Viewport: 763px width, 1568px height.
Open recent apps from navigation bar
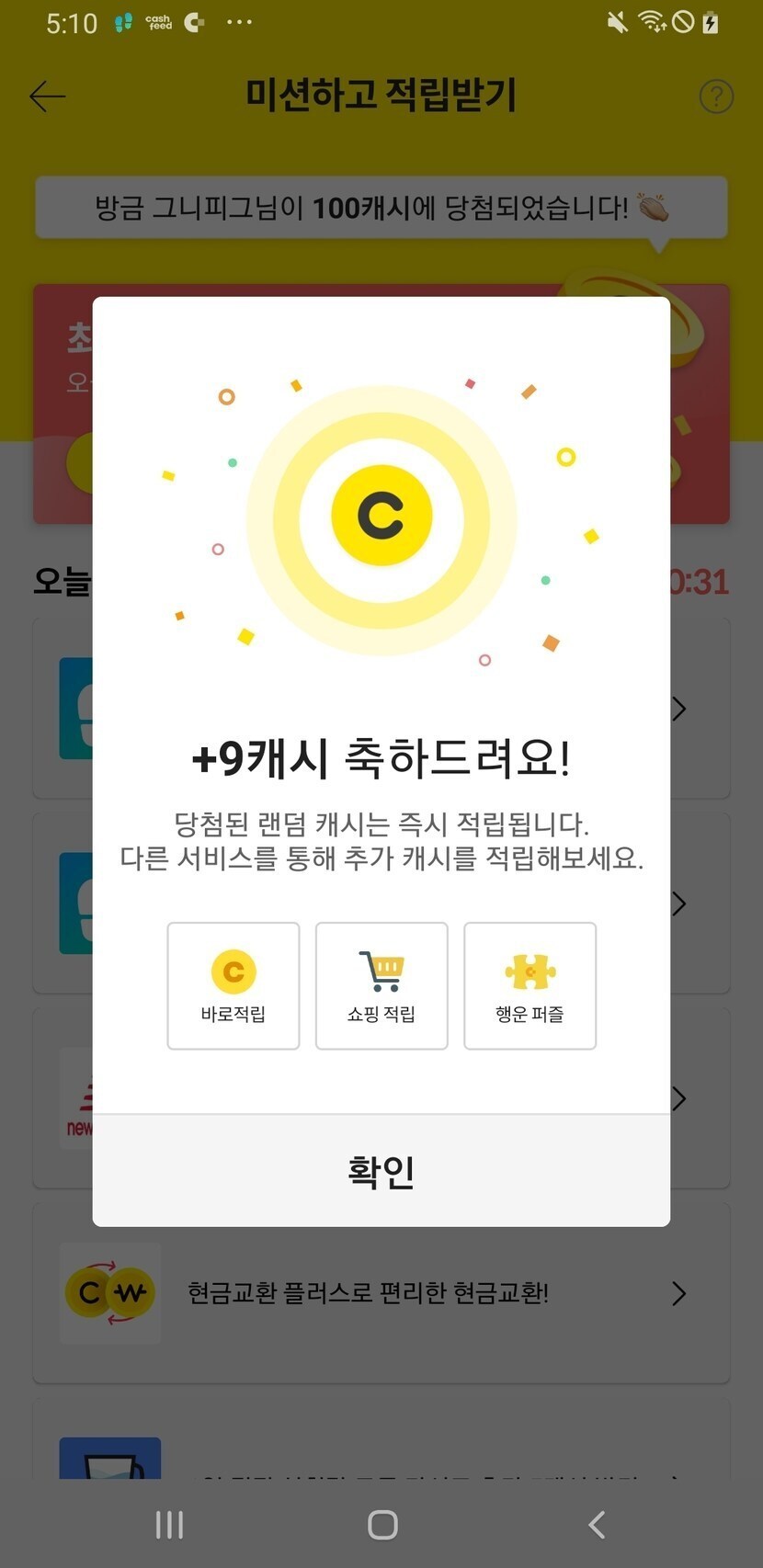pos(169,1525)
